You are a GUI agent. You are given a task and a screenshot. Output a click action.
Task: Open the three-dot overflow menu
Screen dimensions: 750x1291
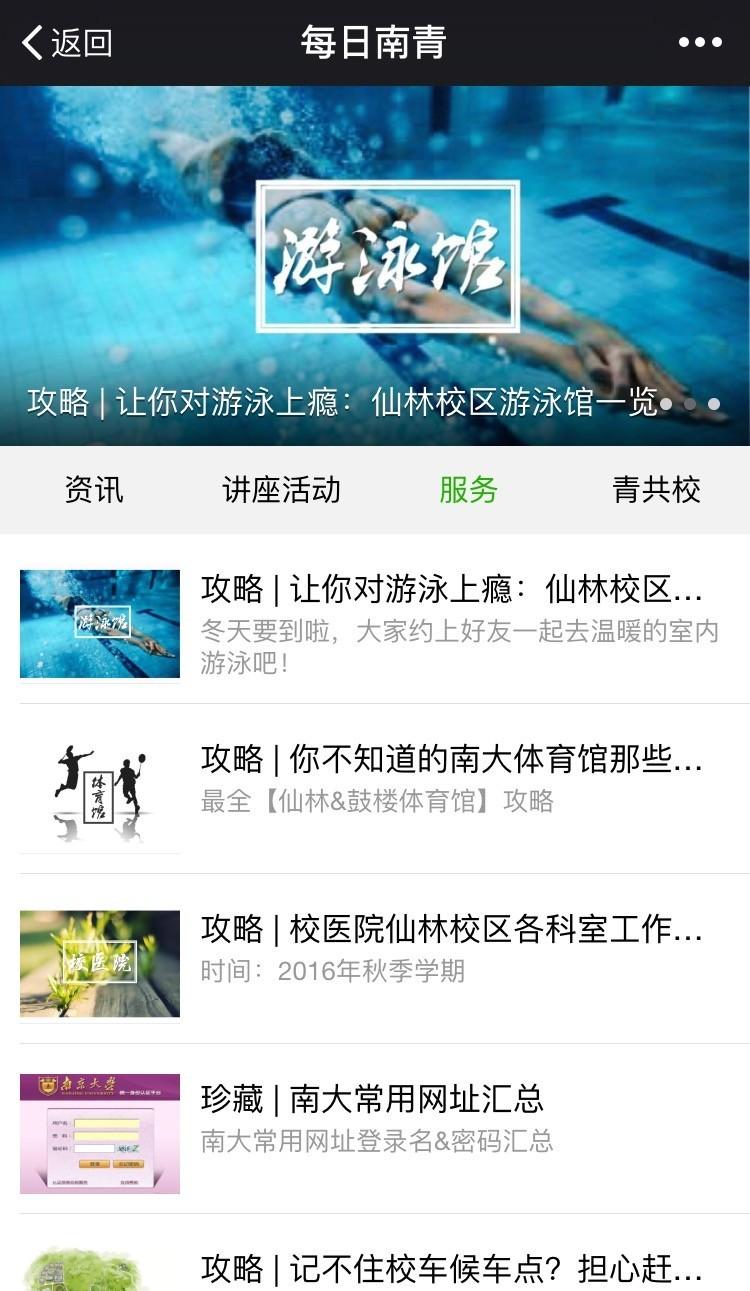699,43
